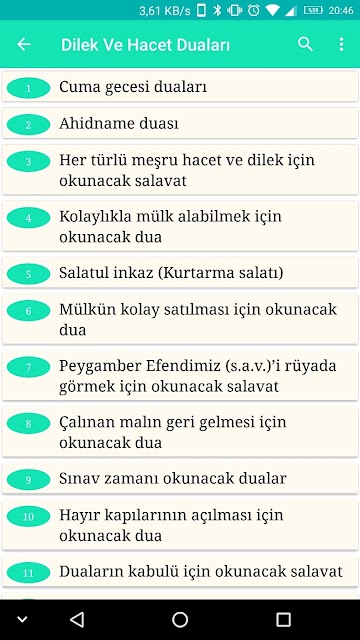Open Kolaylıkla mülk alabilmek dua
This screenshot has width=360, height=640.
click(x=180, y=226)
